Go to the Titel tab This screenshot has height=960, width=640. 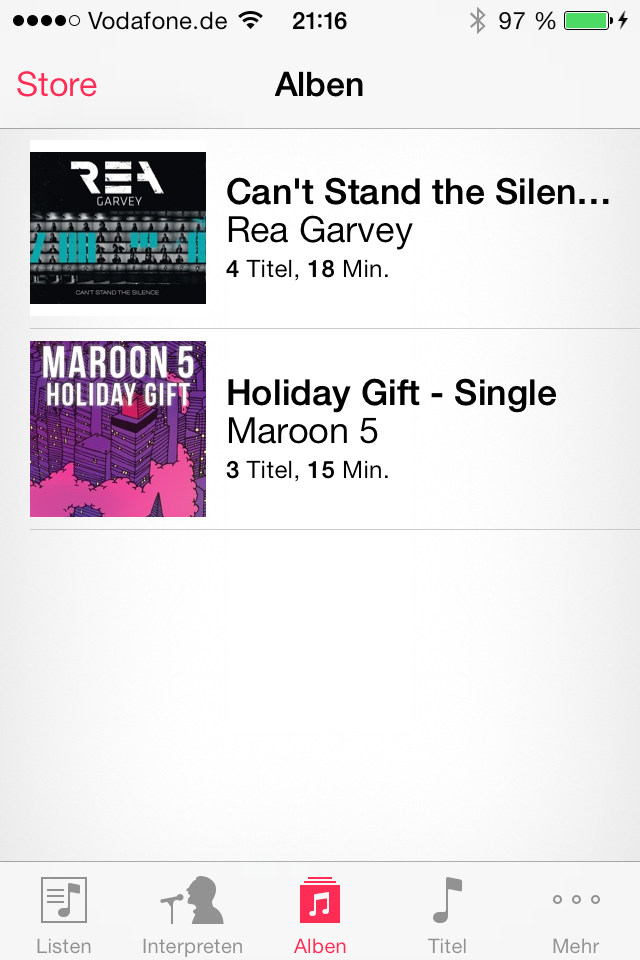click(447, 914)
